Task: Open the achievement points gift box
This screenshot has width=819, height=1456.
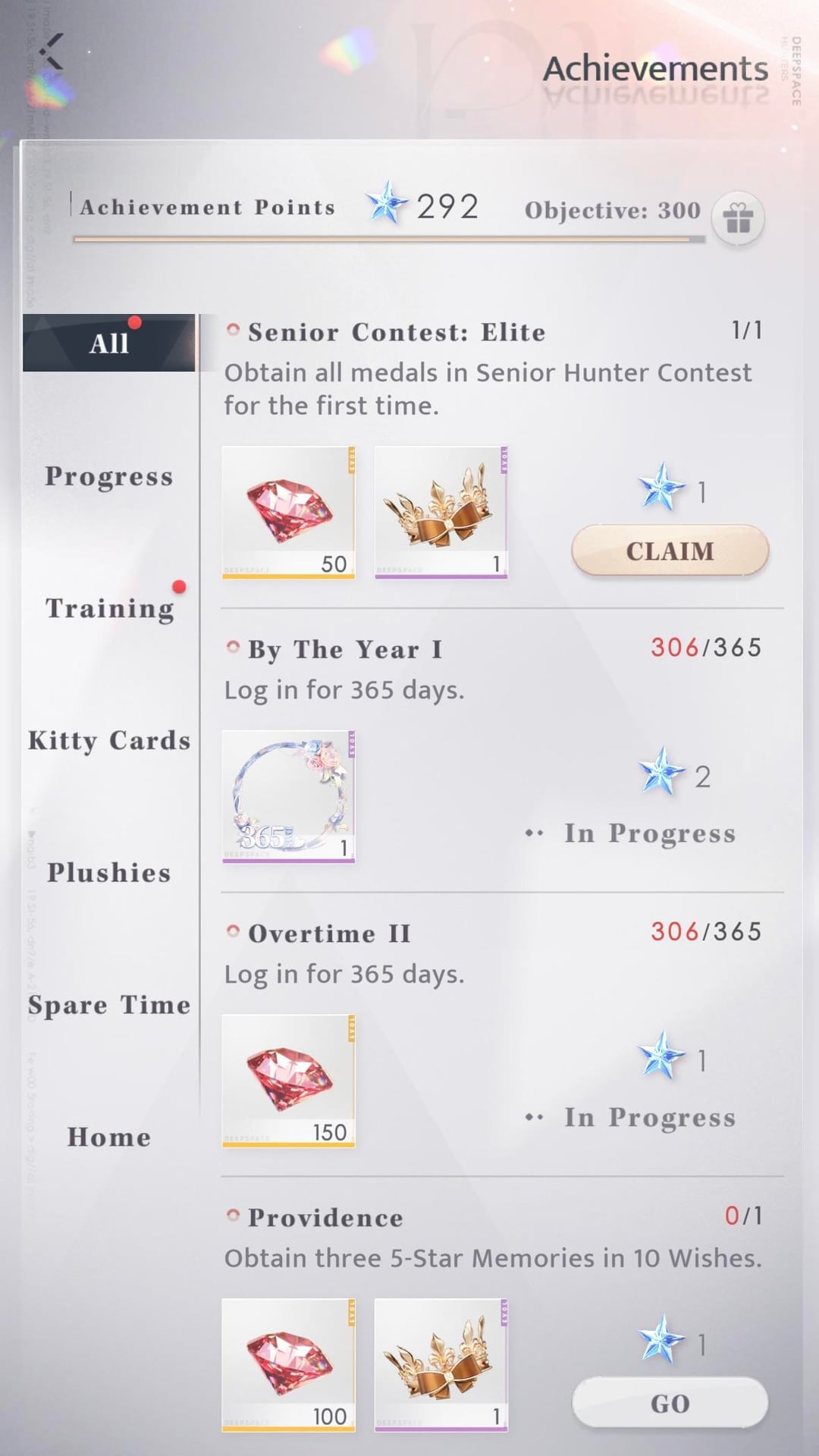Action: [x=737, y=219]
